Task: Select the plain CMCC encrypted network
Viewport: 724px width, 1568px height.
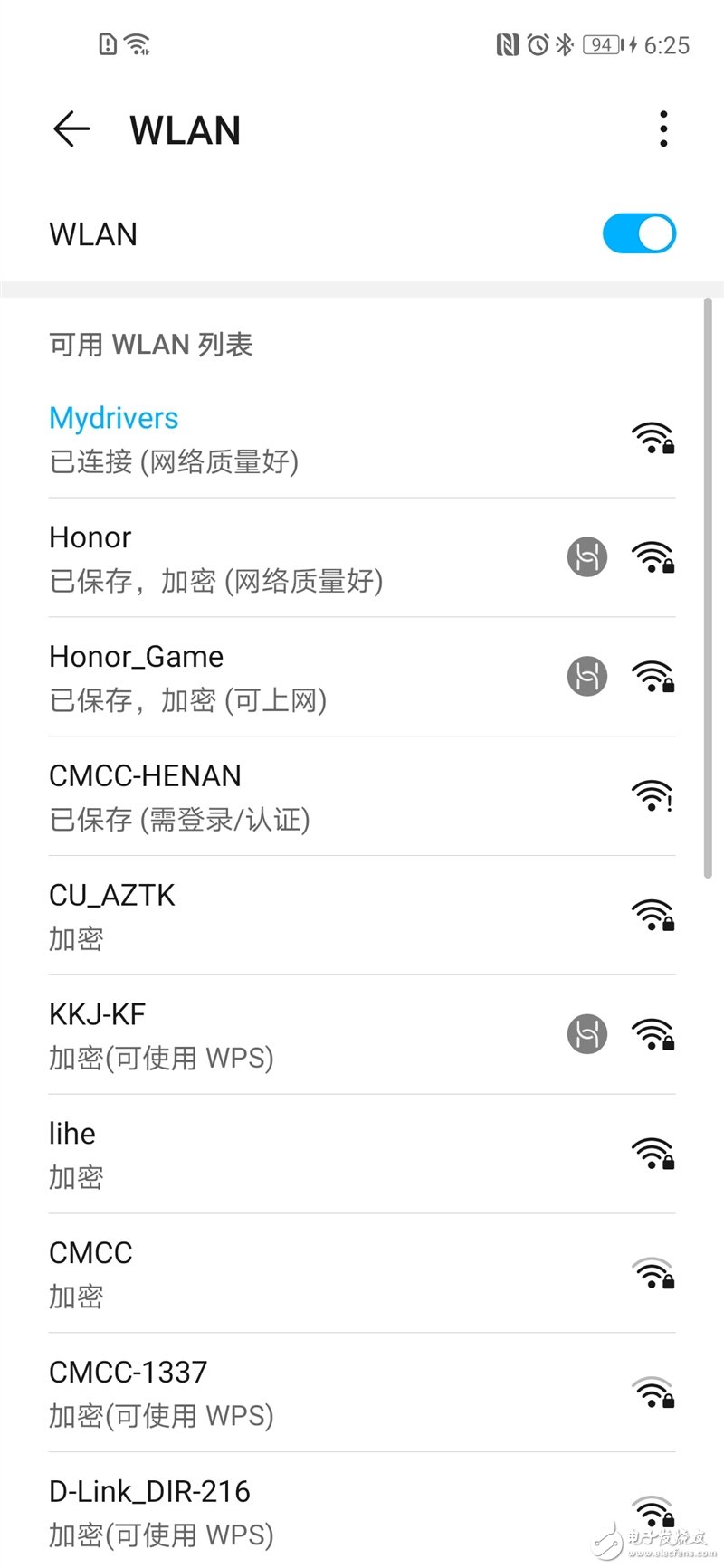Action: click(271, 1275)
